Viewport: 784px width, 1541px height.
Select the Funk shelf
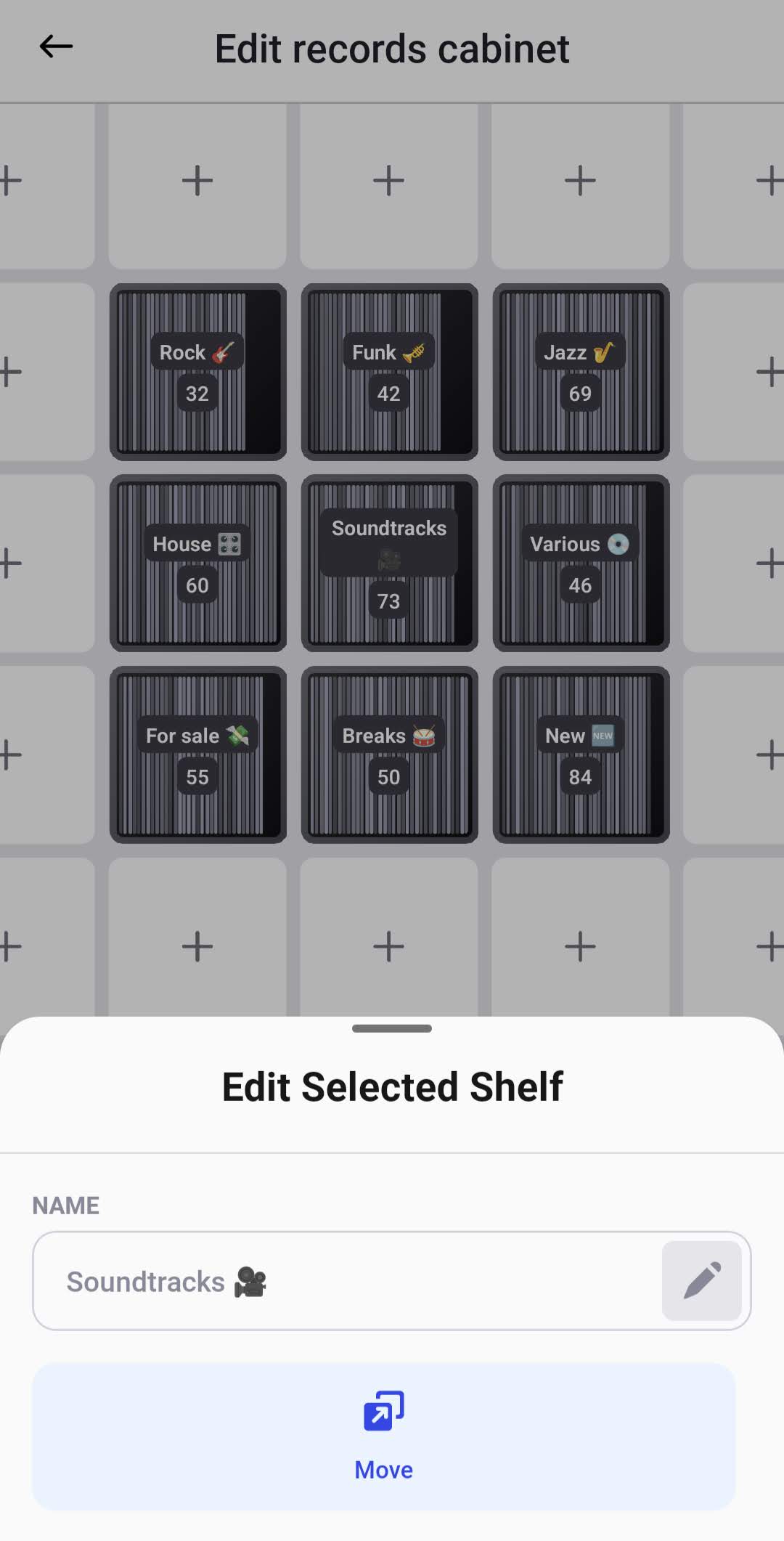pos(389,372)
